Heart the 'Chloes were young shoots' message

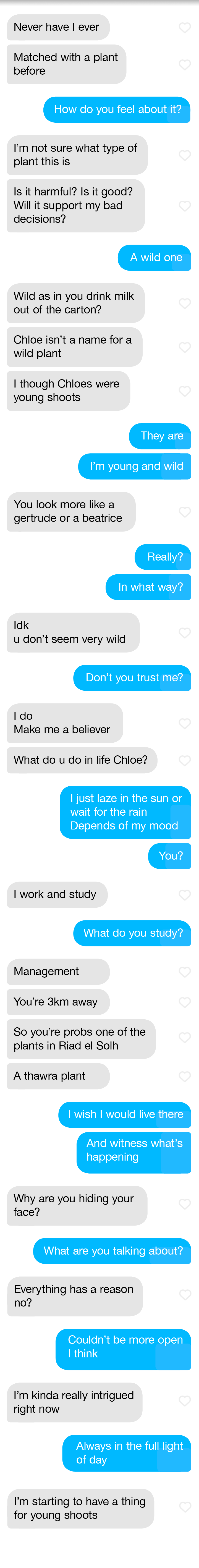tap(185, 391)
